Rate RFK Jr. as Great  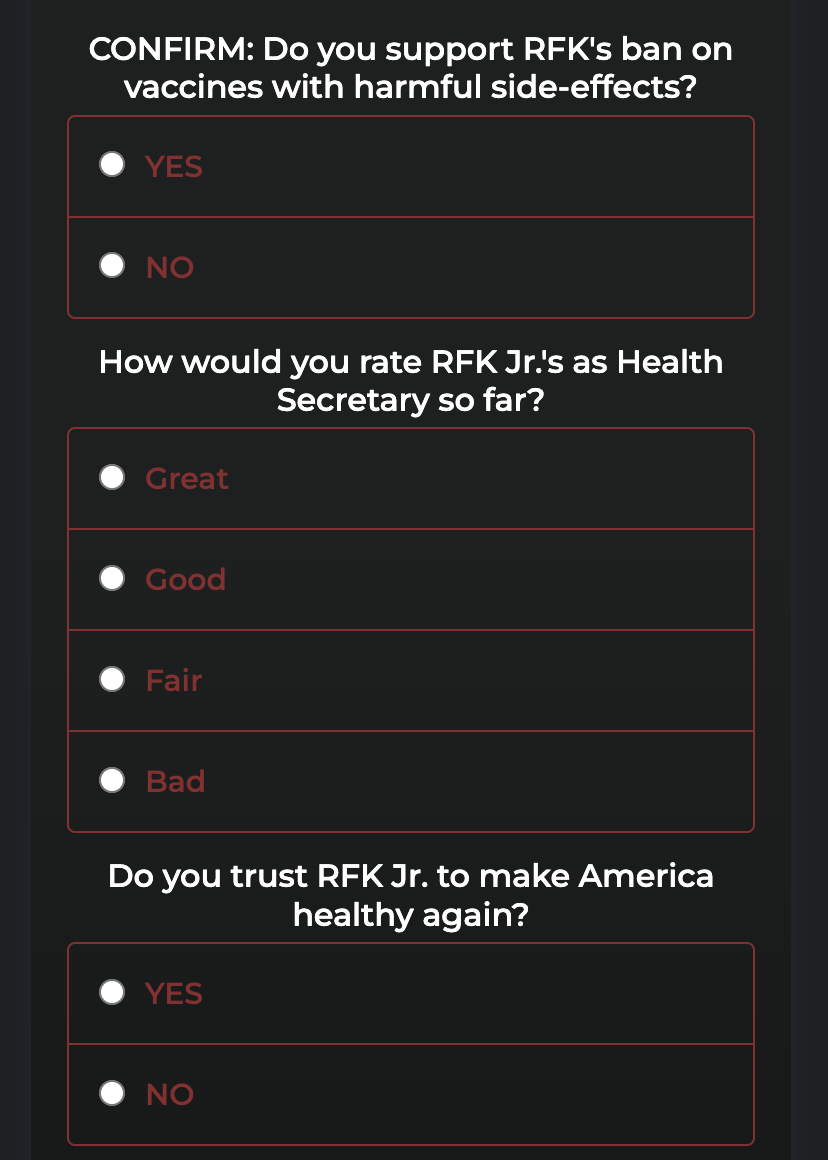(x=112, y=478)
